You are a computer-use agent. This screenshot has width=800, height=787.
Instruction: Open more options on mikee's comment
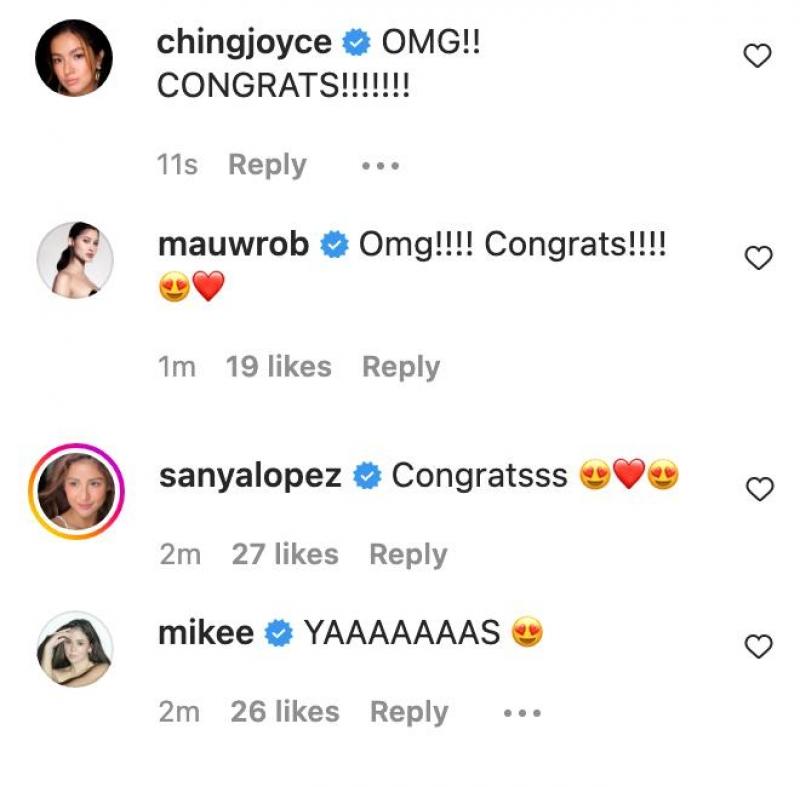pos(522,713)
